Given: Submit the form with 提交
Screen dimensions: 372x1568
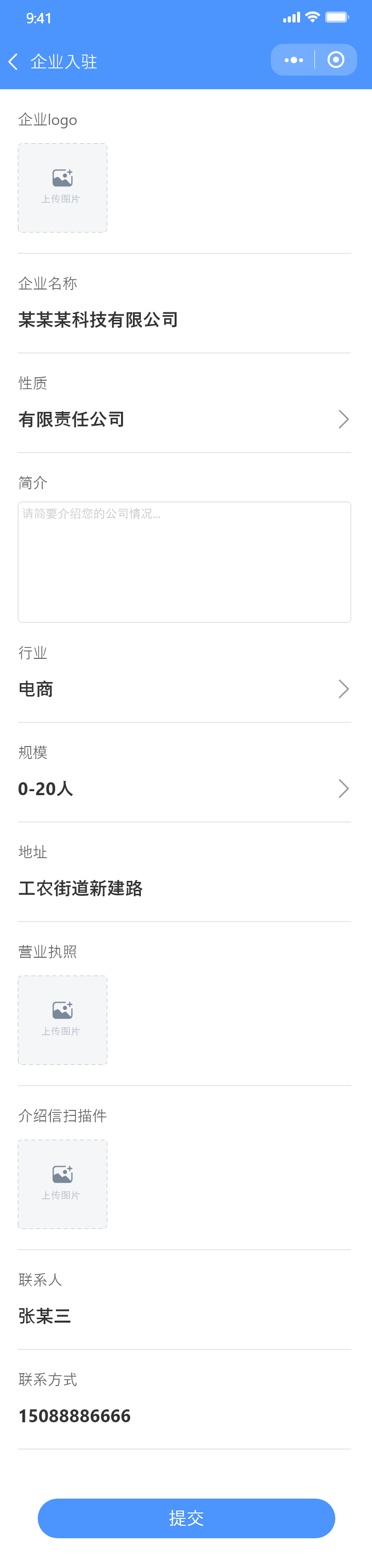Looking at the screenshot, I should (x=186, y=1518).
